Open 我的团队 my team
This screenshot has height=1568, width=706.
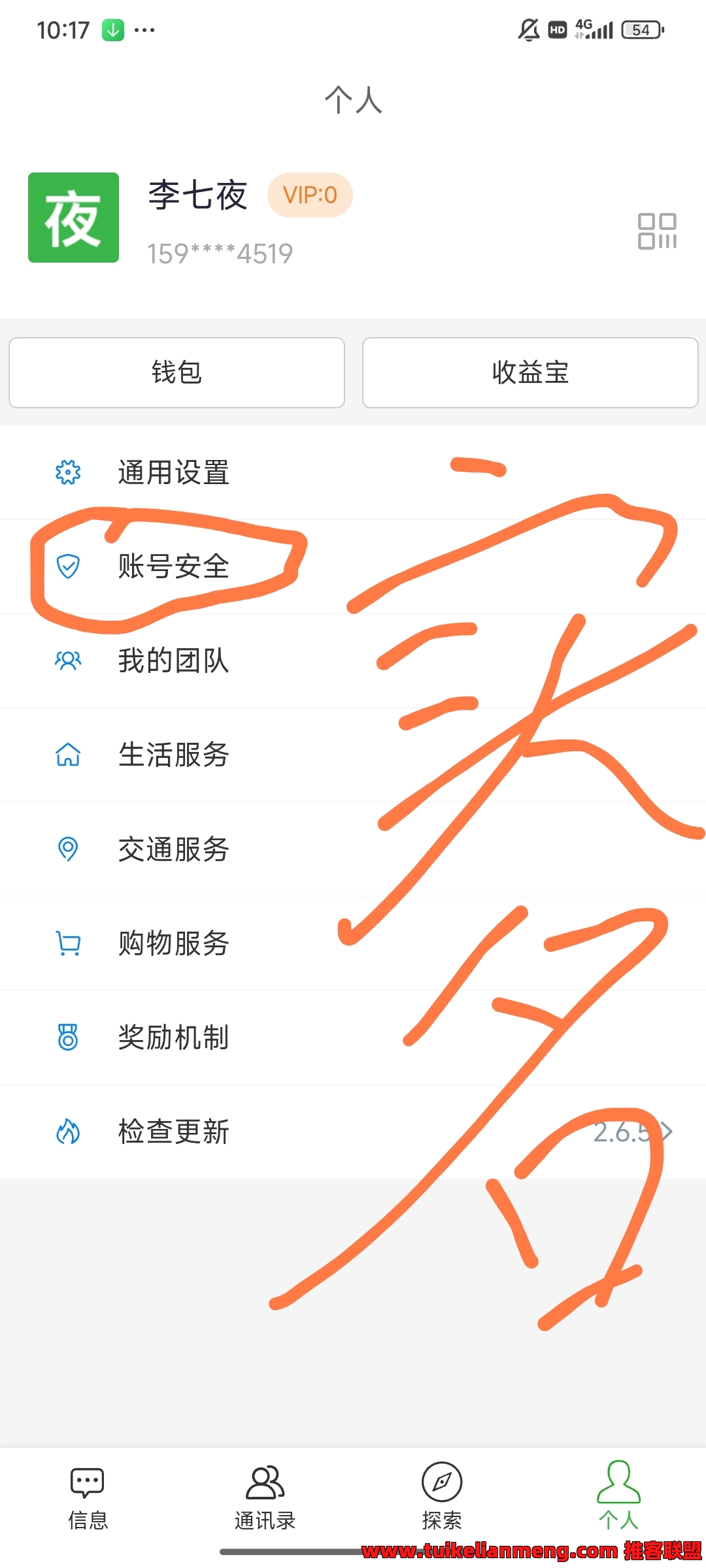click(353, 661)
